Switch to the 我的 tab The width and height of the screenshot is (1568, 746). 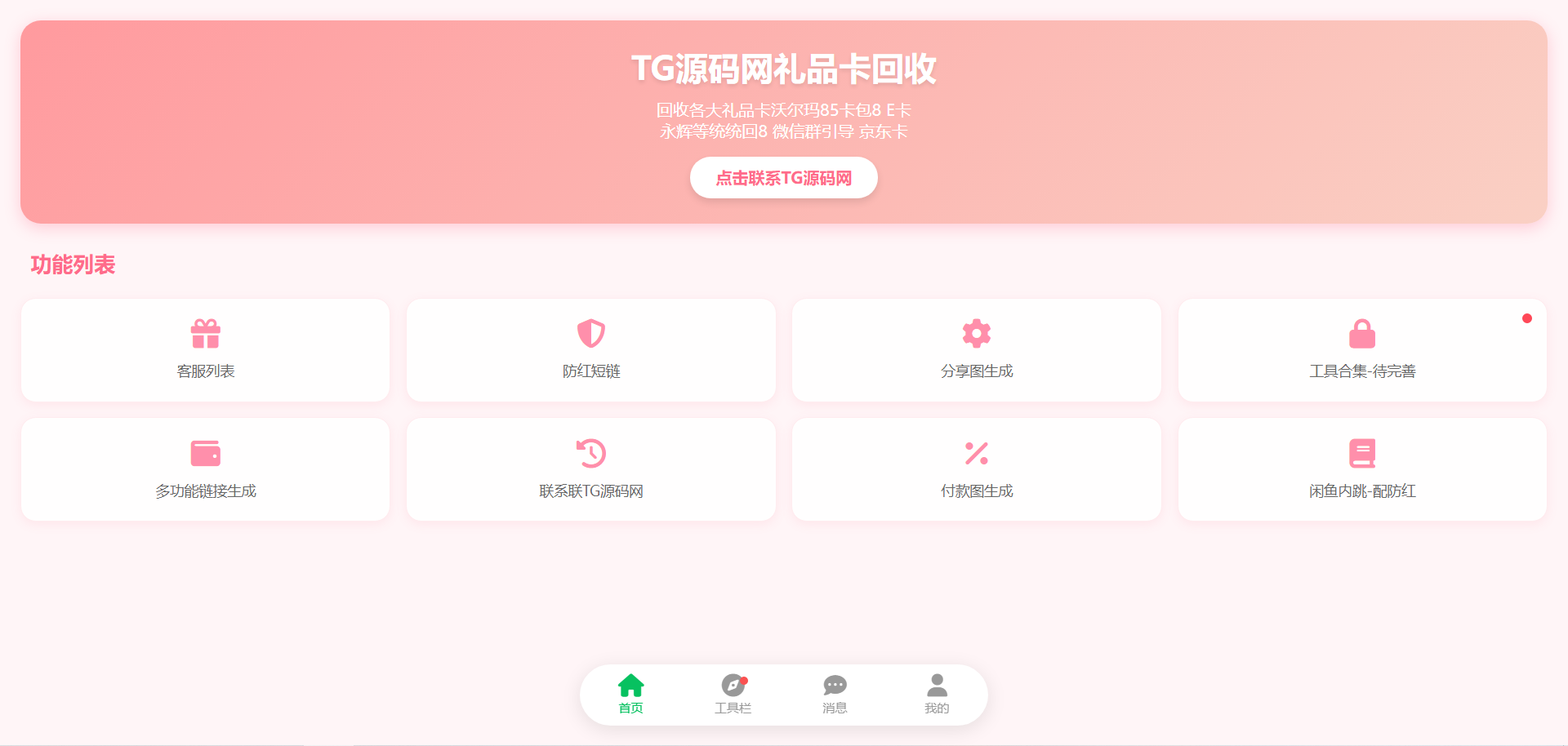click(937, 694)
